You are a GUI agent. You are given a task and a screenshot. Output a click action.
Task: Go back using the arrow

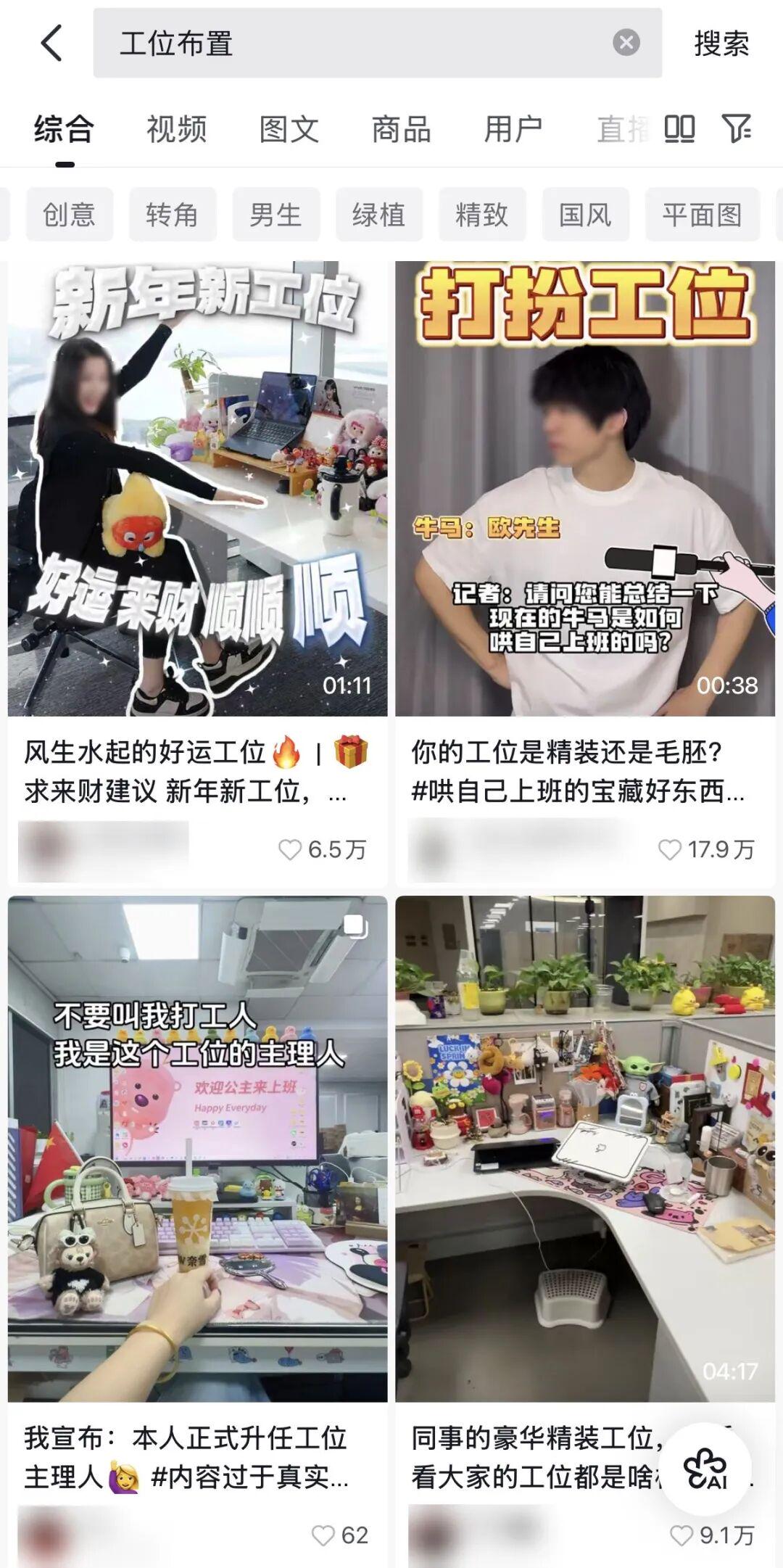pos(51,44)
